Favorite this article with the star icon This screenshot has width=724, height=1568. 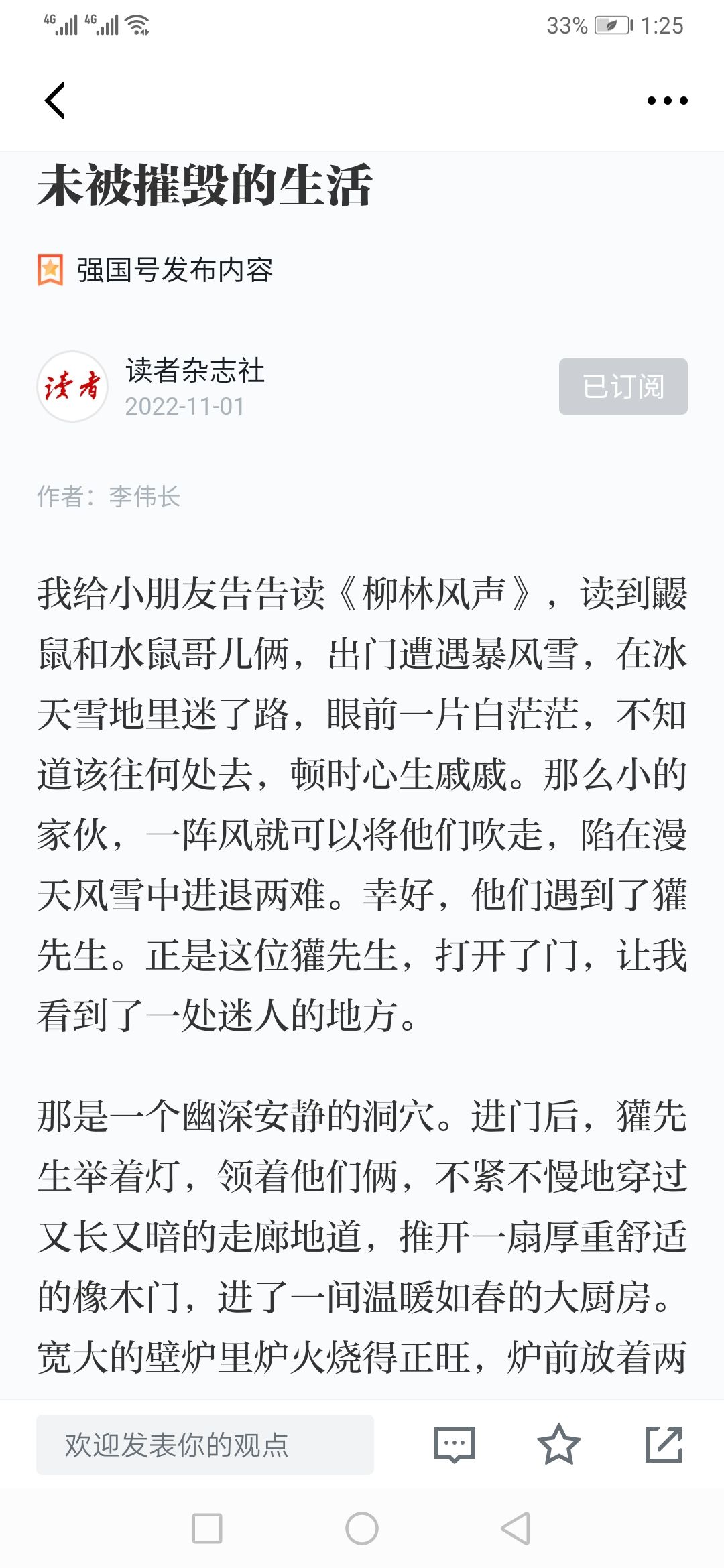tap(559, 1445)
